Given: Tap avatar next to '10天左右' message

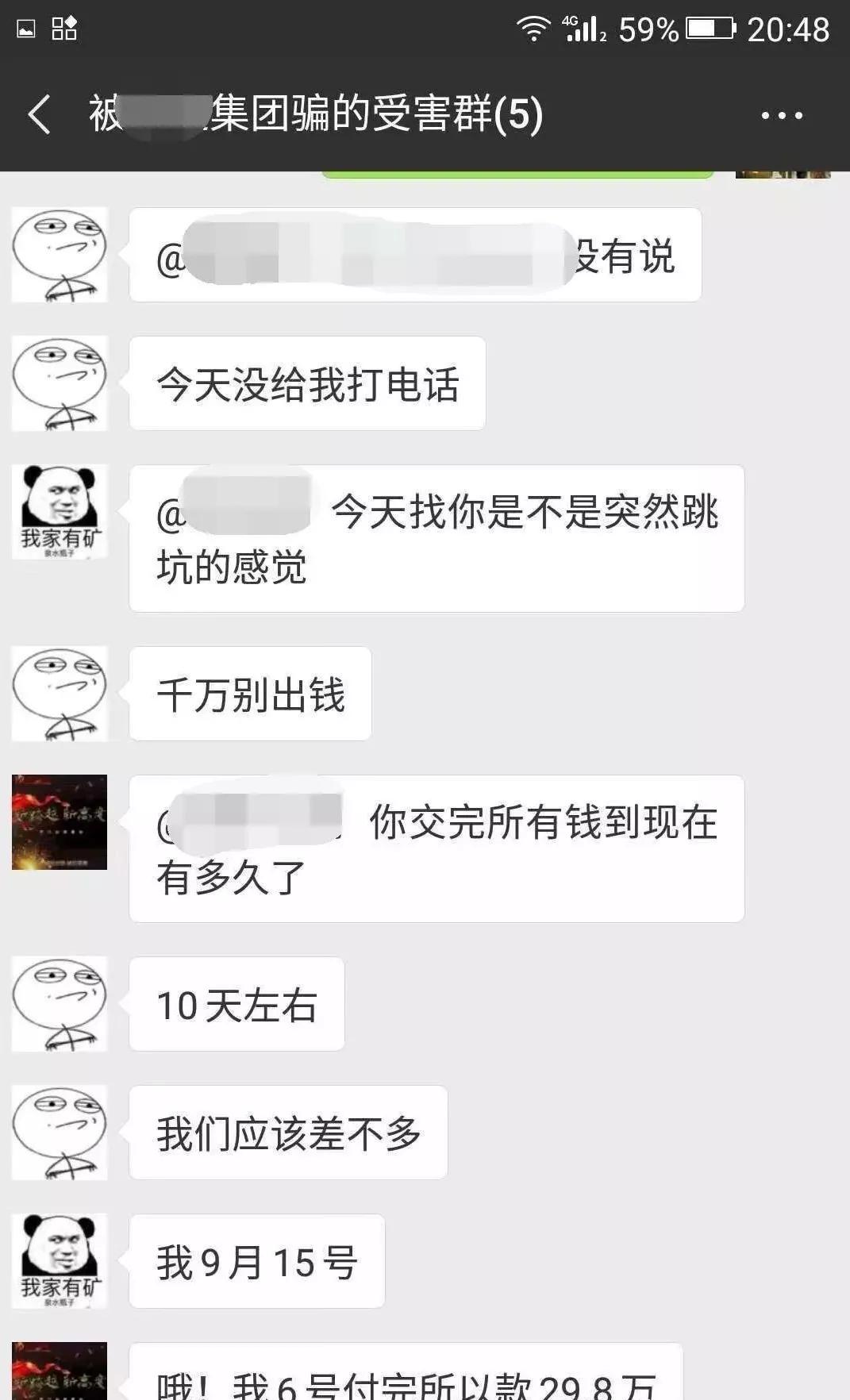Looking at the screenshot, I should (x=60, y=1004).
